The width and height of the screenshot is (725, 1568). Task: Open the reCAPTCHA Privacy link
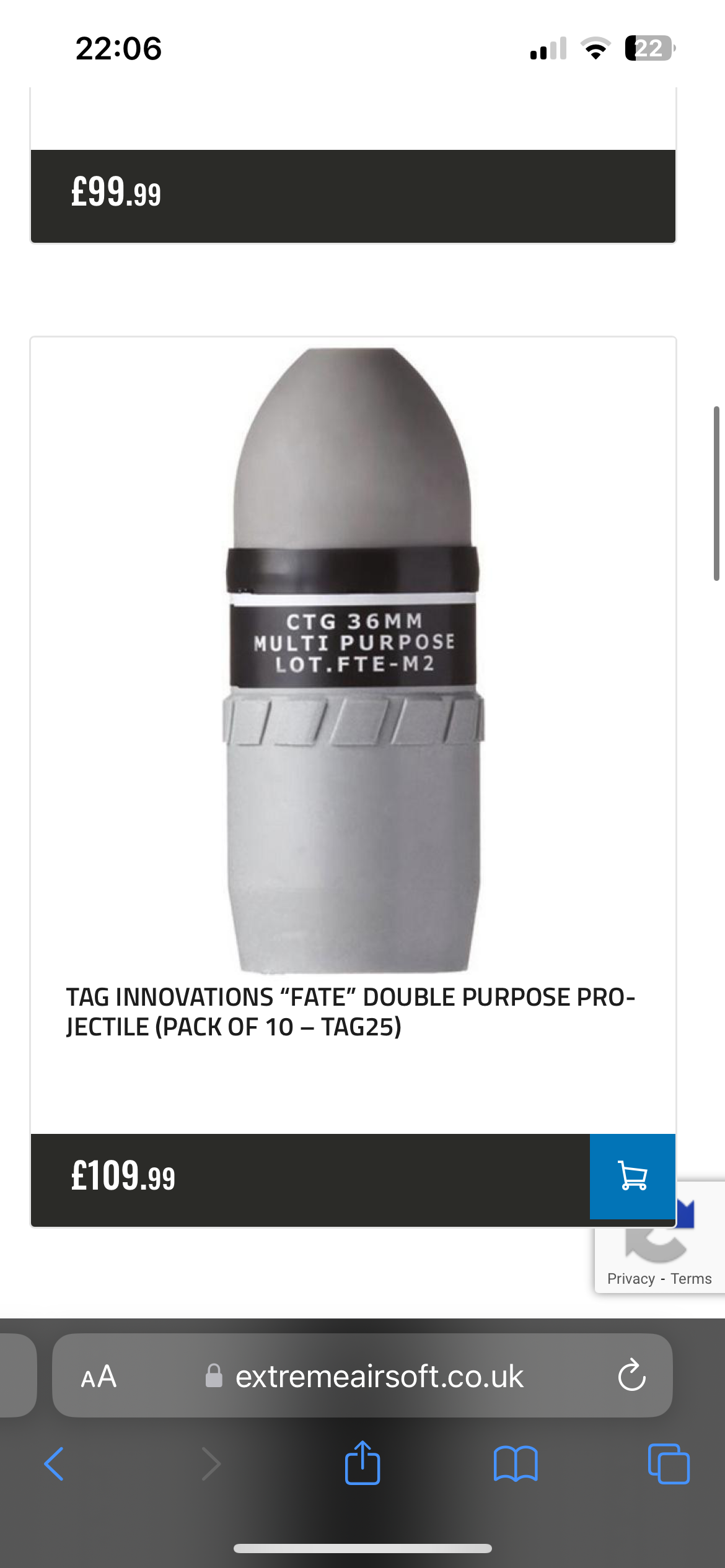(x=631, y=1279)
